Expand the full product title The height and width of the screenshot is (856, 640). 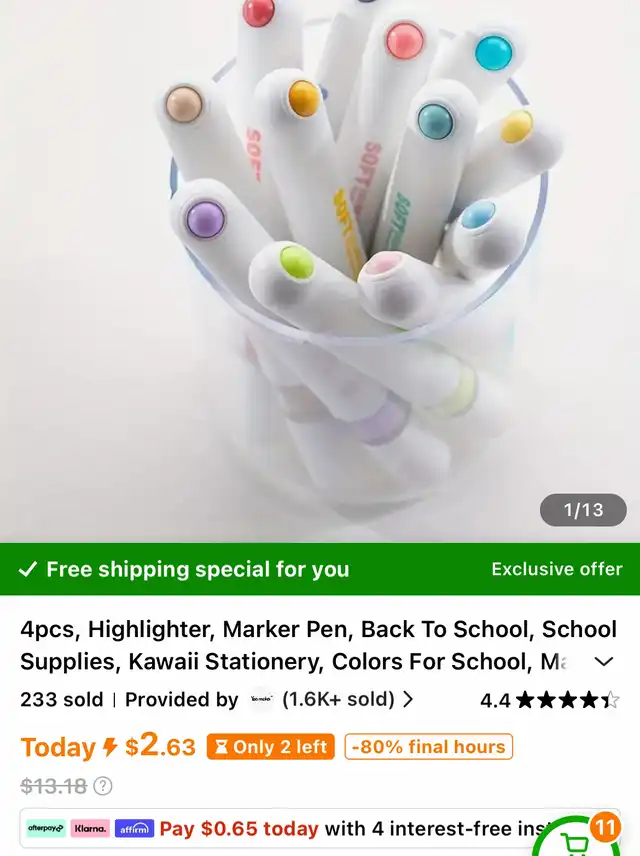[604, 662]
